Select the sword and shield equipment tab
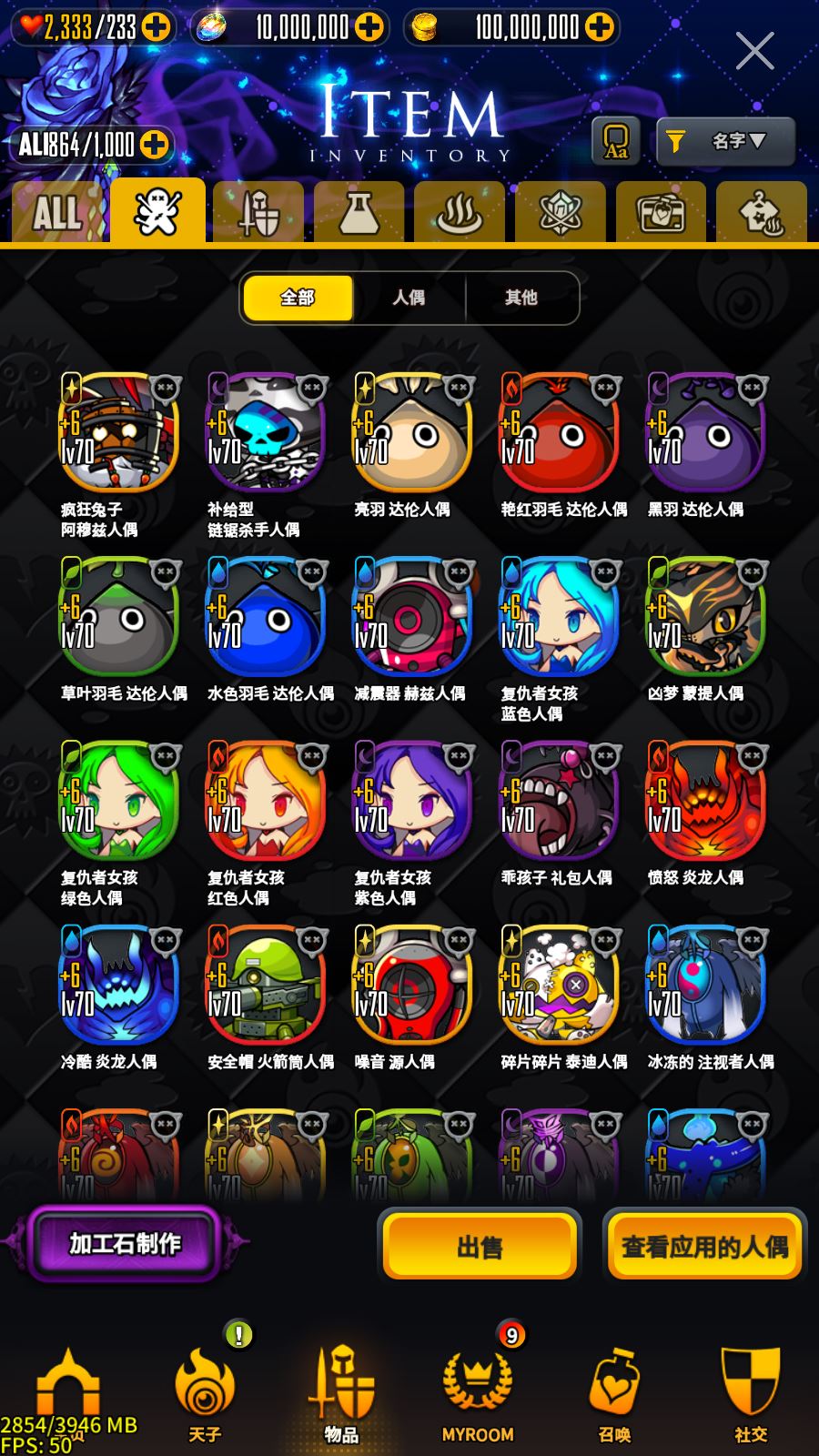Image resolution: width=819 pixels, height=1456 pixels. tap(258, 213)
